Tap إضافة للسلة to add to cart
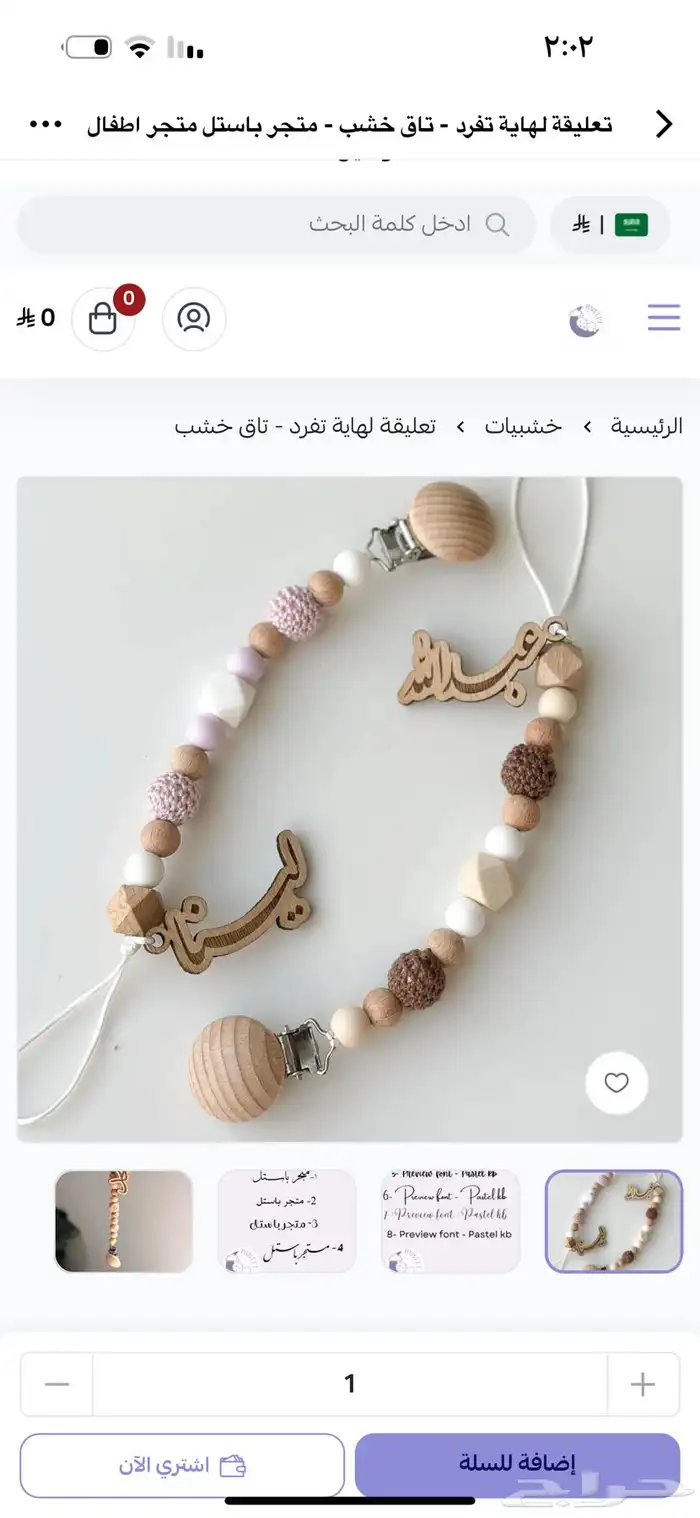Screen dimensions: 700x1518 pyautogui.click(x=517, y=1464)
